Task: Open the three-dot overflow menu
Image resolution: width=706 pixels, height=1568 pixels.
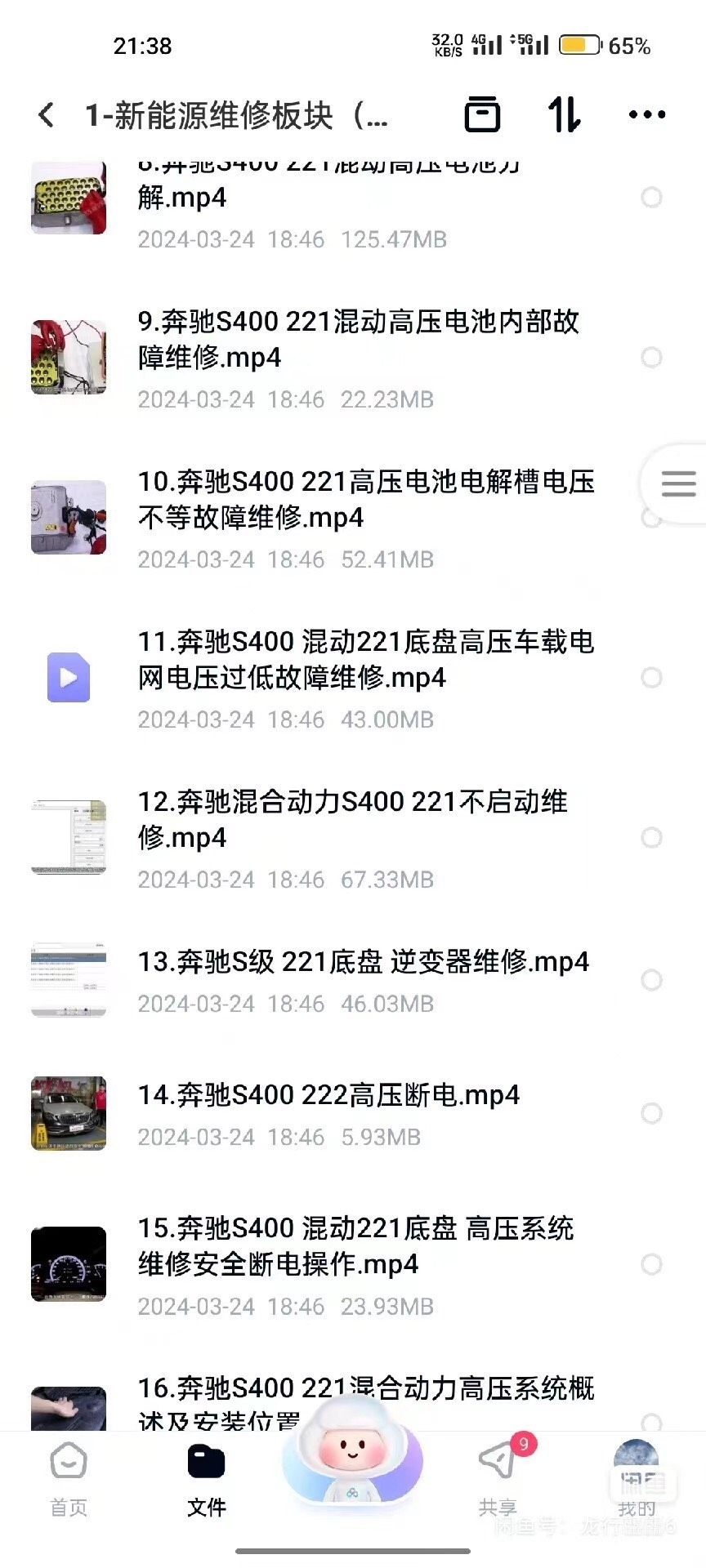Action: [647, 114]
